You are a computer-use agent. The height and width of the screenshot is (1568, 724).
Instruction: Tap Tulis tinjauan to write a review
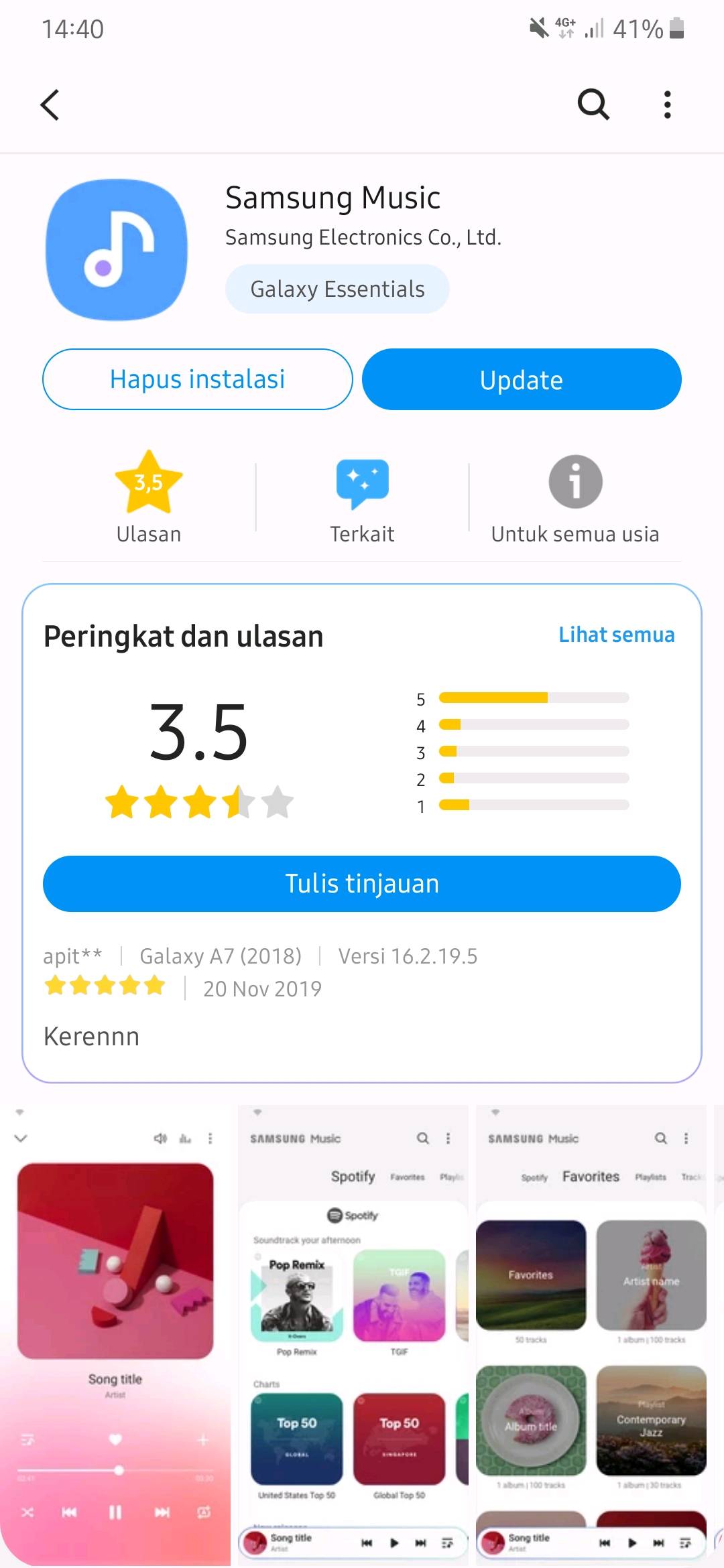click(x=362, y=884)
